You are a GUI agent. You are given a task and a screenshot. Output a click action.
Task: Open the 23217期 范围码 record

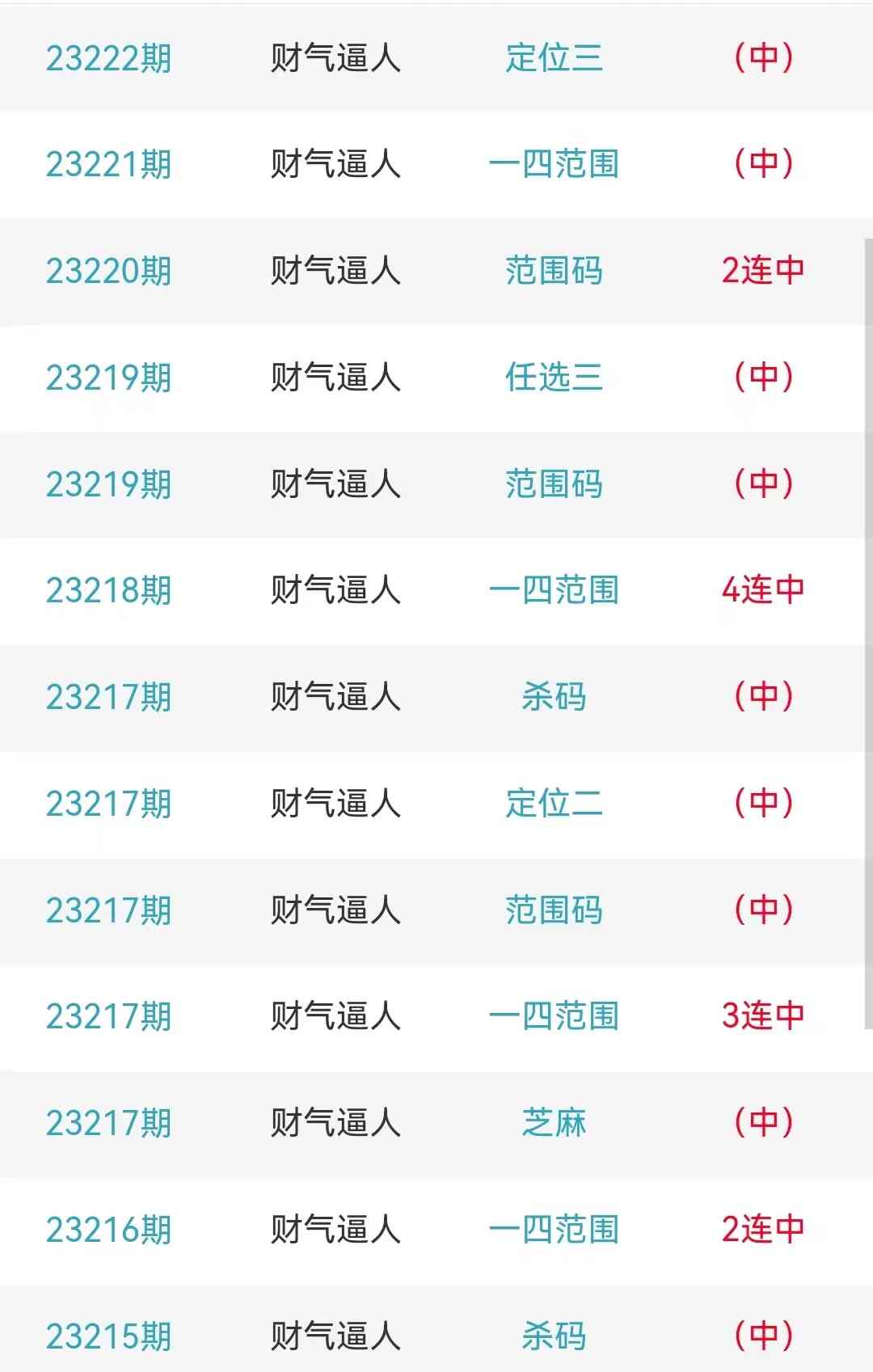tap(554, 910)
